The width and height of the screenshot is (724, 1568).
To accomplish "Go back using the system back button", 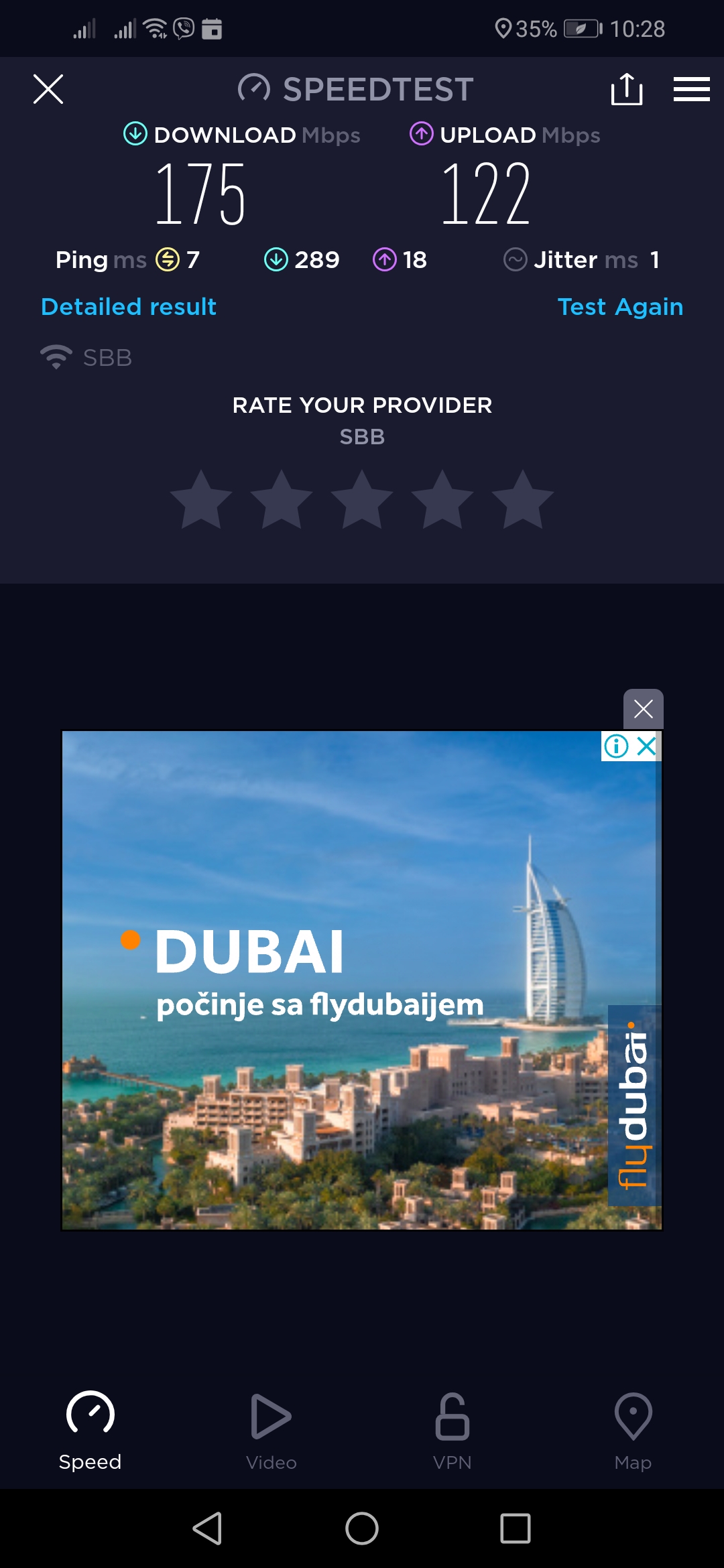I will (x=208, y=1528).
